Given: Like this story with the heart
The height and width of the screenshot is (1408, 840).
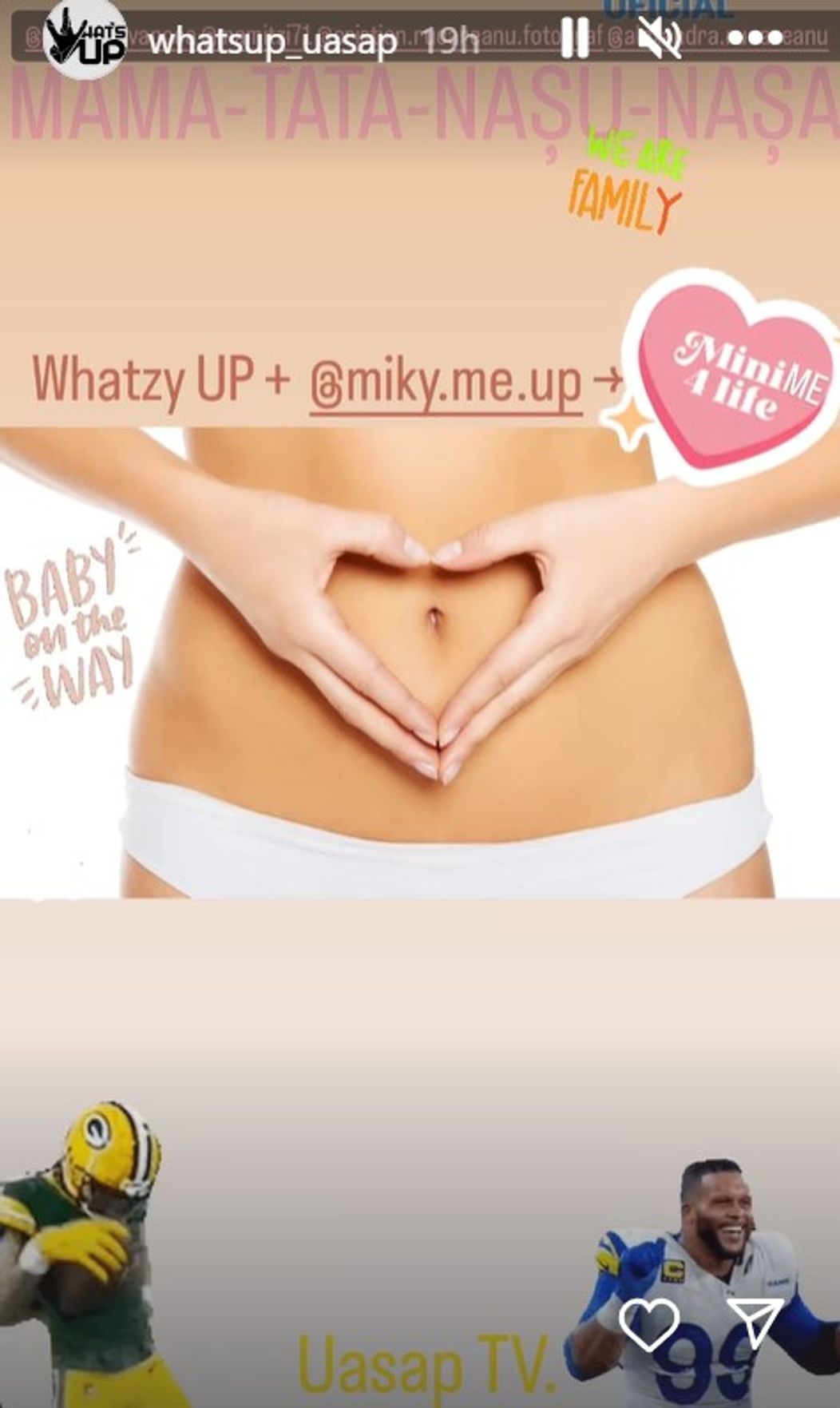Looking at the screenshot, I should point(649,1323).
